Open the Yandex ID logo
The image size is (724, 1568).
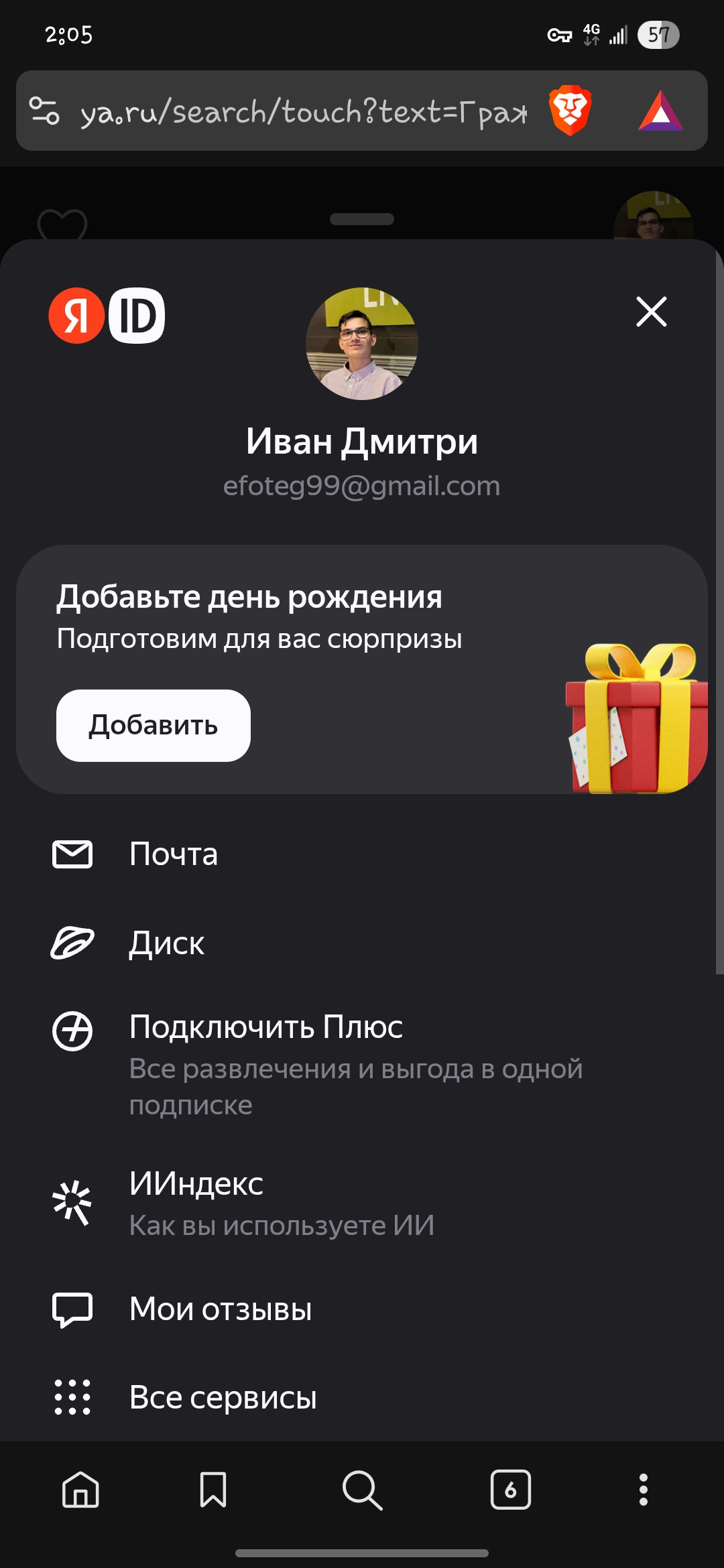(107, 316)
